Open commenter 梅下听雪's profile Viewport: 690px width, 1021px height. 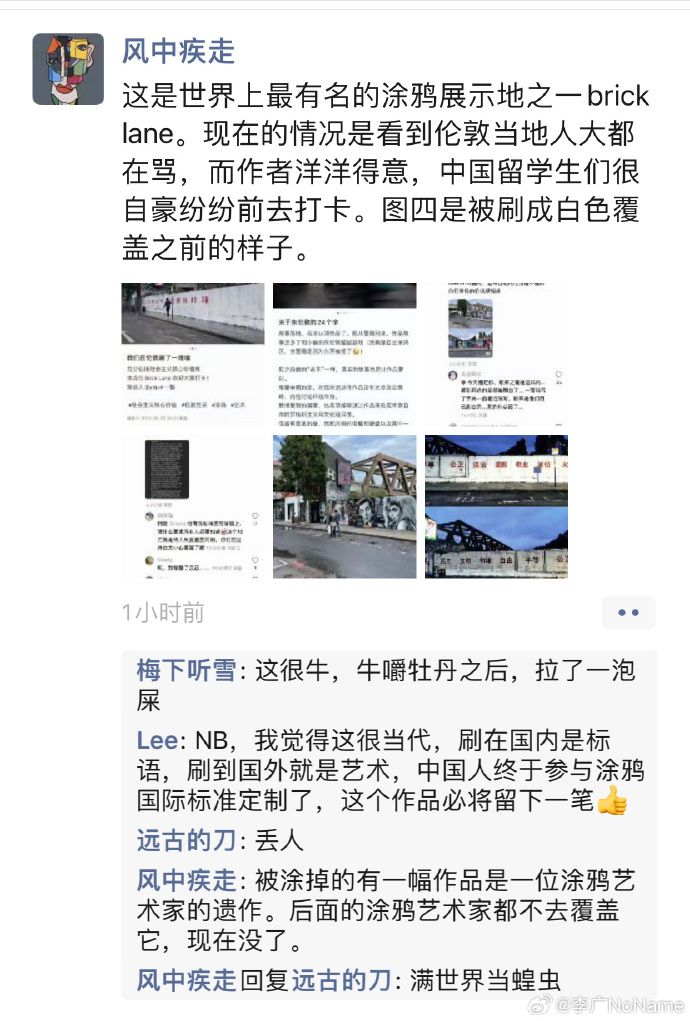click(186, 671)
